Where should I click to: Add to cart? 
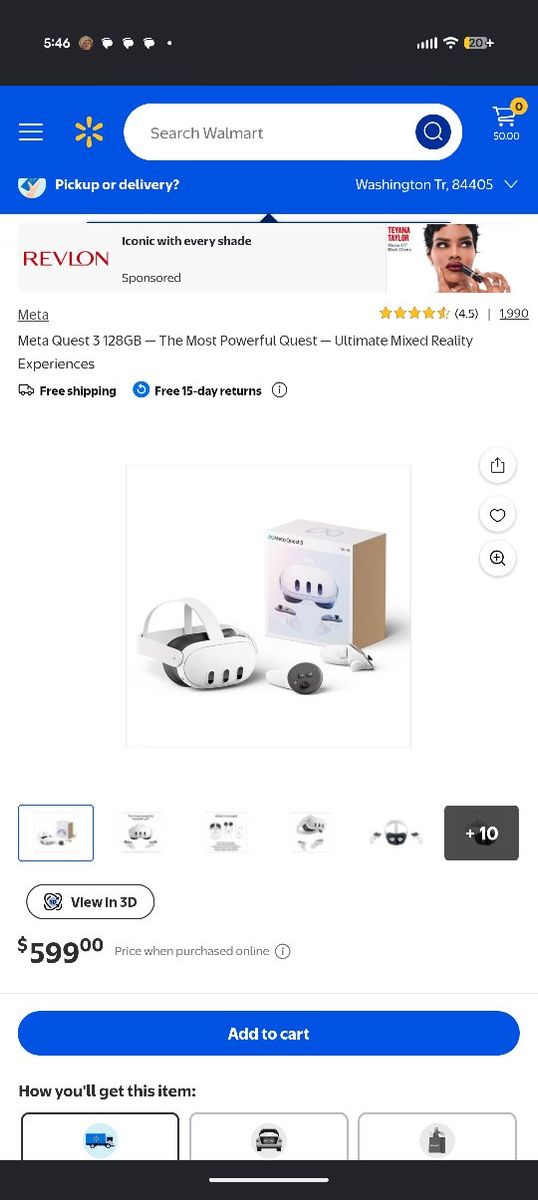tap(269, 1034)
